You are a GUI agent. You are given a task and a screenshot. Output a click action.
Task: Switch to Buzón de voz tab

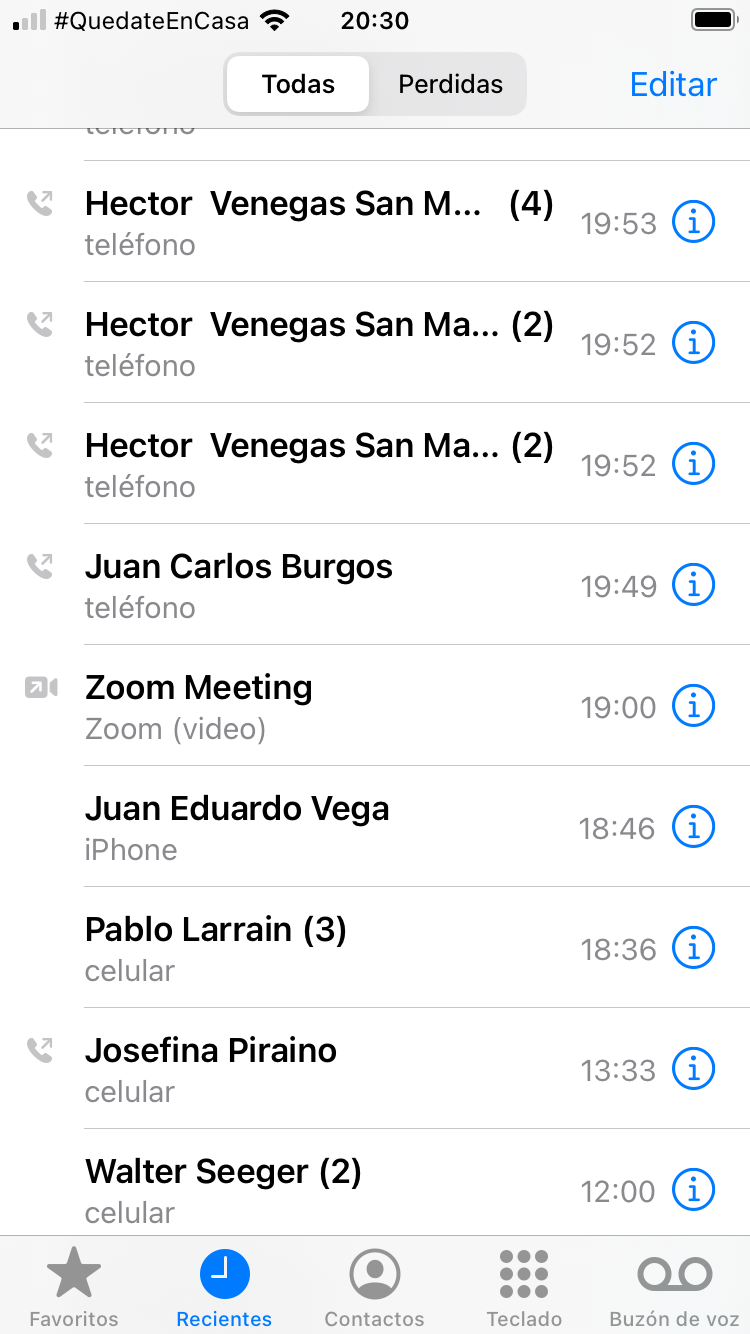[x=674, y=1288]
